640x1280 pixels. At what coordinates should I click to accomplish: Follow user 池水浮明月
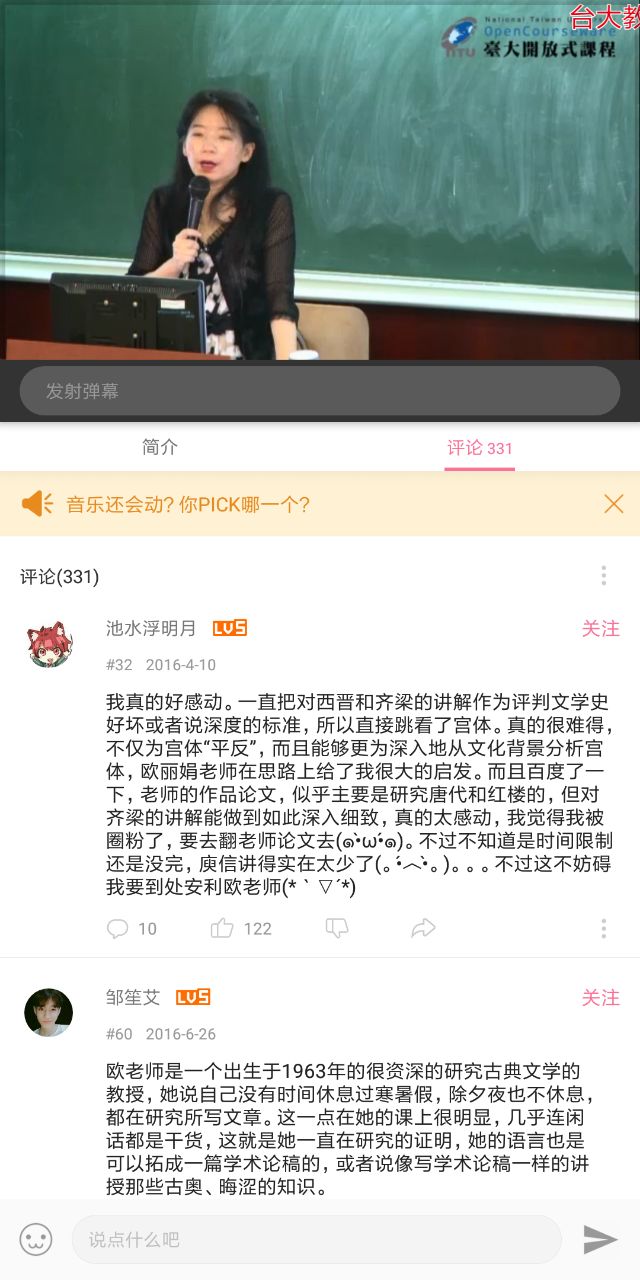[601, 628]
